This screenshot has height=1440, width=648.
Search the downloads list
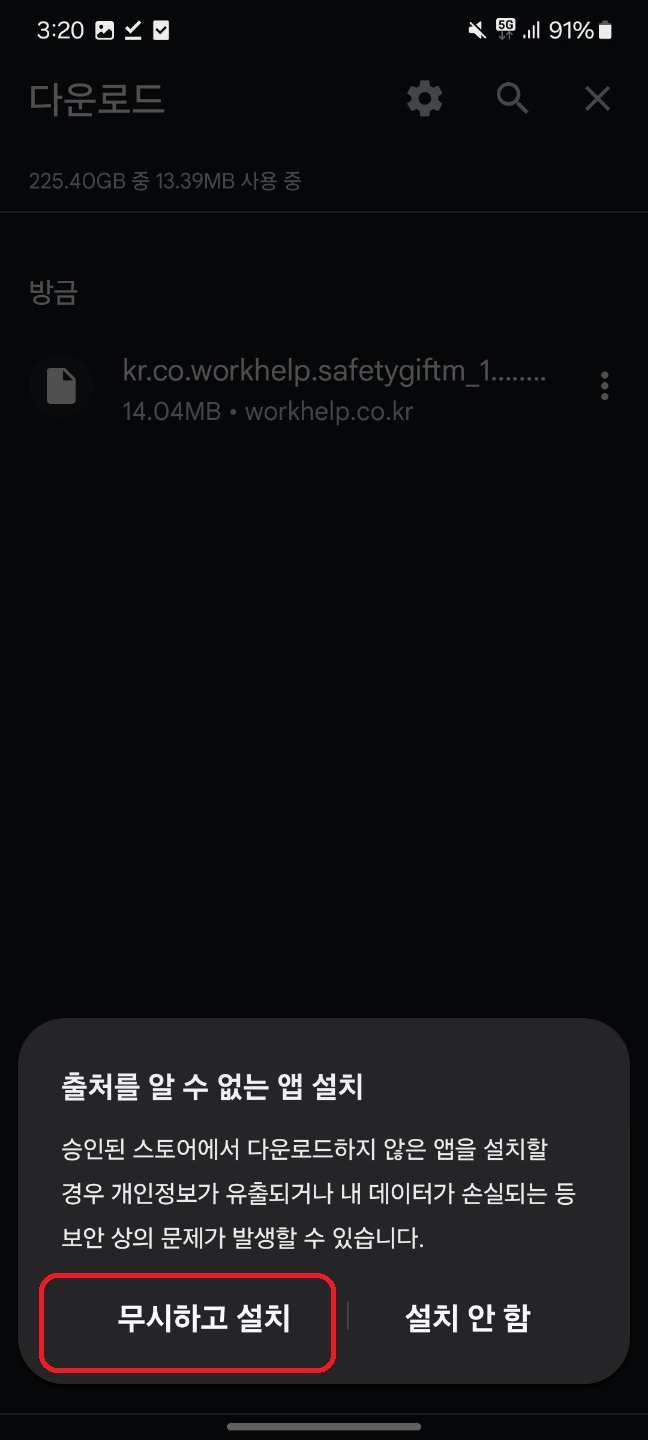tap(512, 98)
